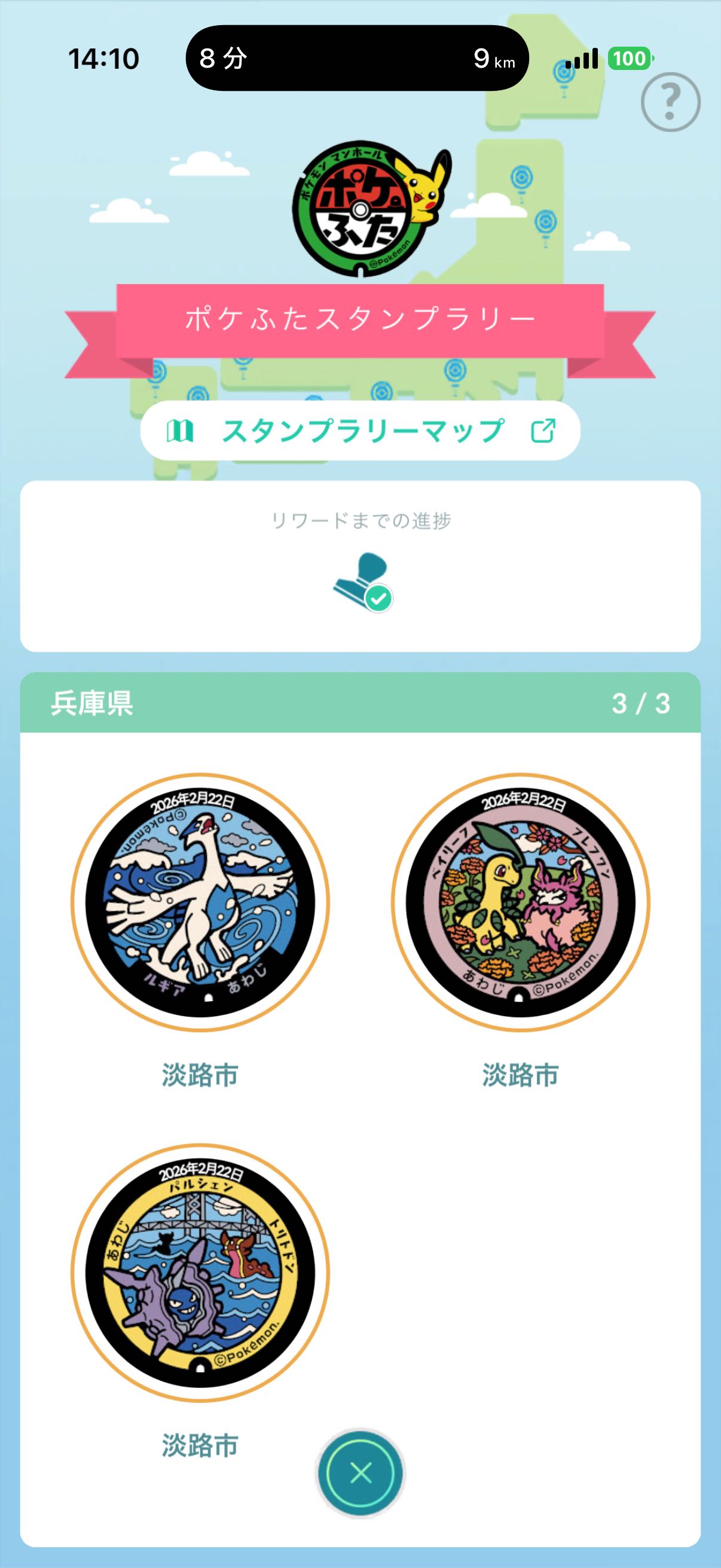Image resolution: width=721 pixels, height=1568 pixels.
Task: Open the スタンプラリーマップ link
Action: (x=360, y=431)
